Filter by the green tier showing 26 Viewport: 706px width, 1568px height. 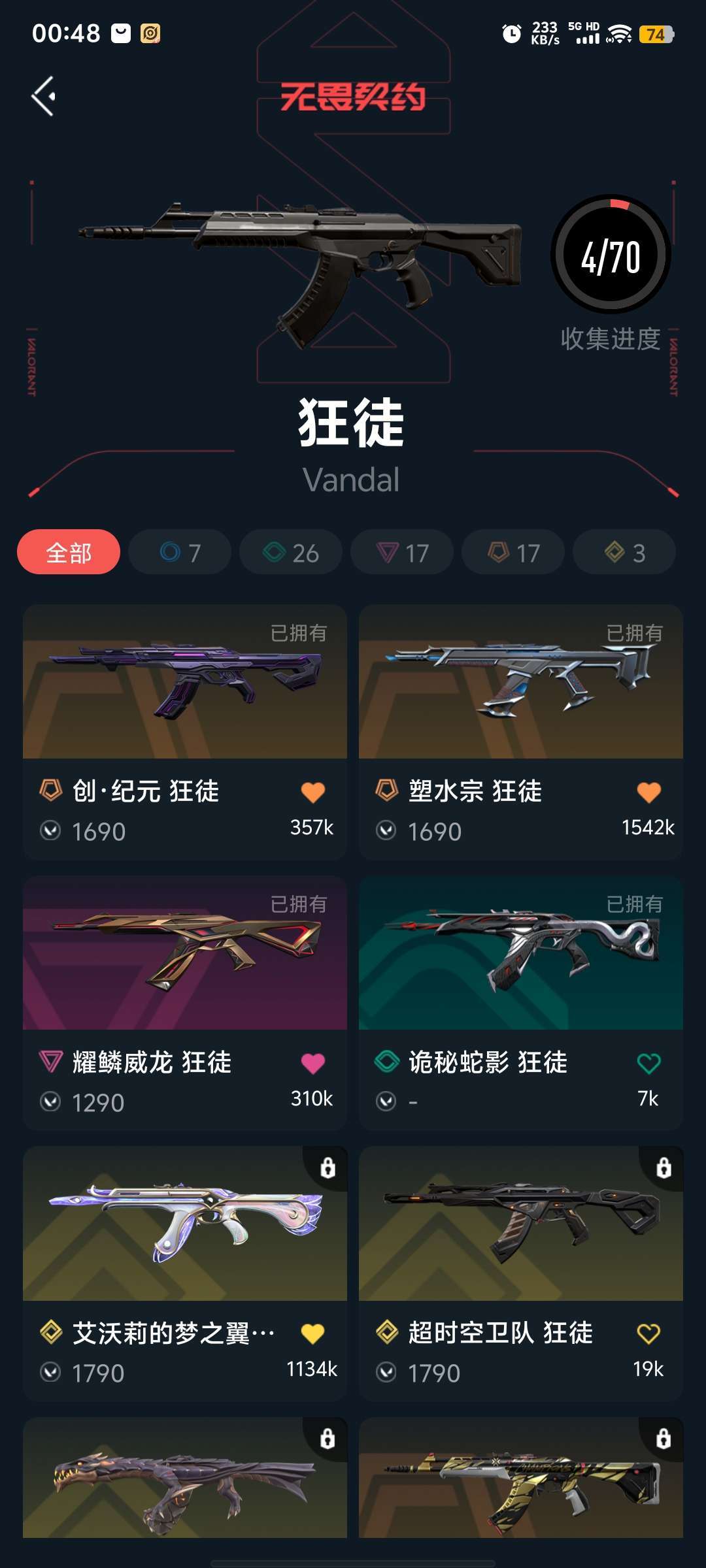pyautogui.click(x=291, y=552)
